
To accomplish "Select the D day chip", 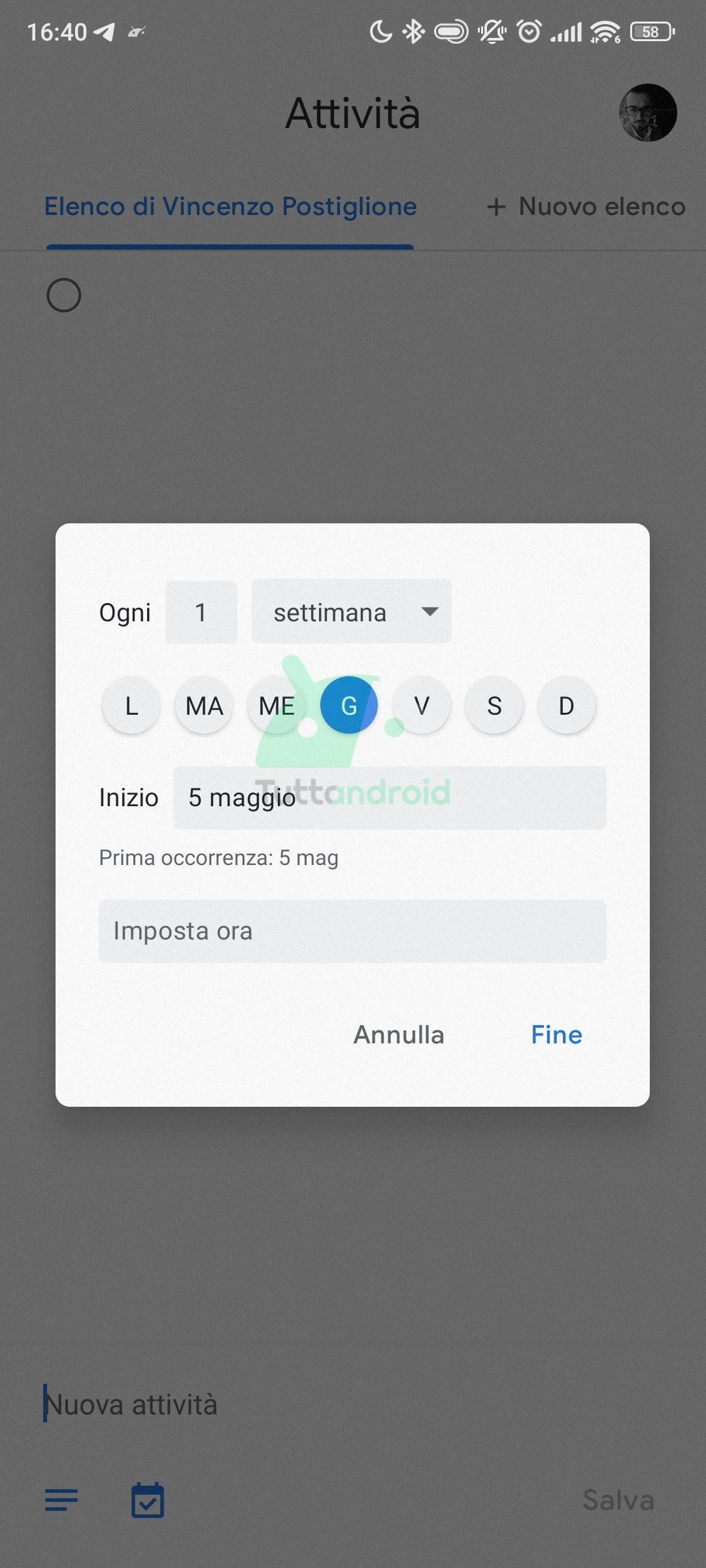I will [x=566, y=706].
